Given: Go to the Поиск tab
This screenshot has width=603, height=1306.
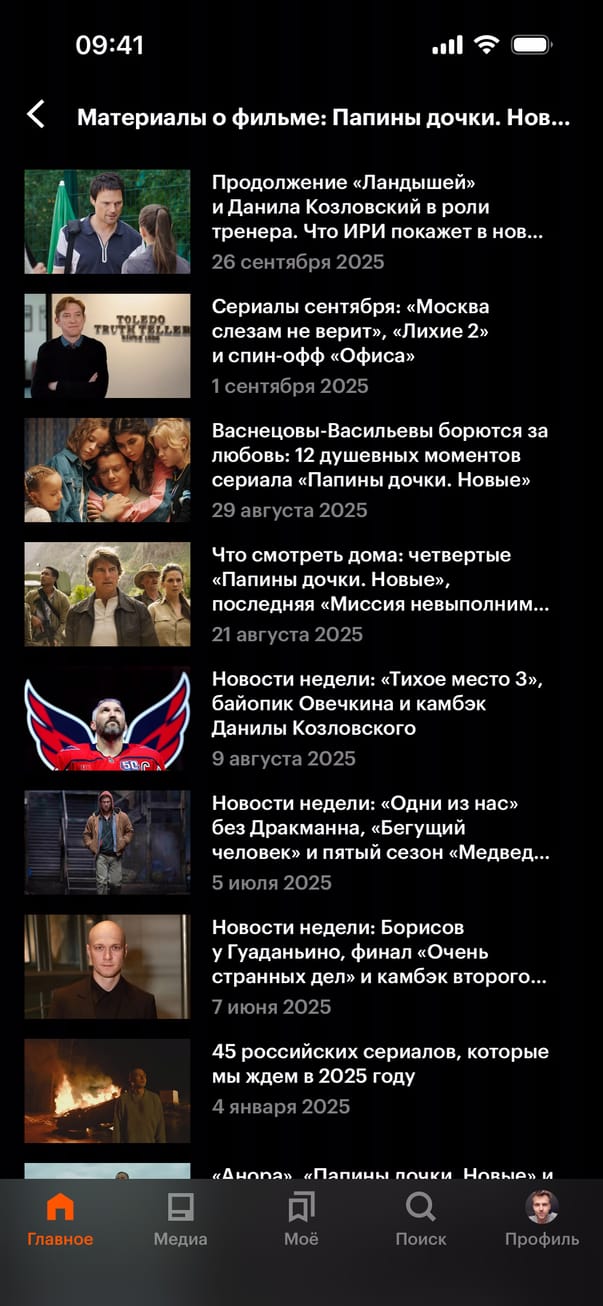Looking at the screenshot, I should pos(421,1220).
